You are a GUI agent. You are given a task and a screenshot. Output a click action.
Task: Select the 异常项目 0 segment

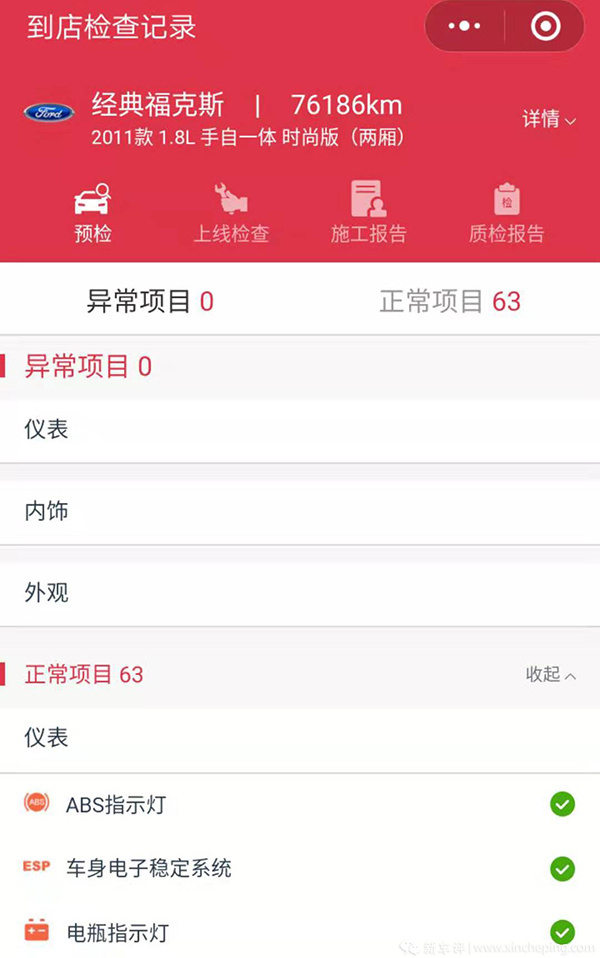coord(150,301)
